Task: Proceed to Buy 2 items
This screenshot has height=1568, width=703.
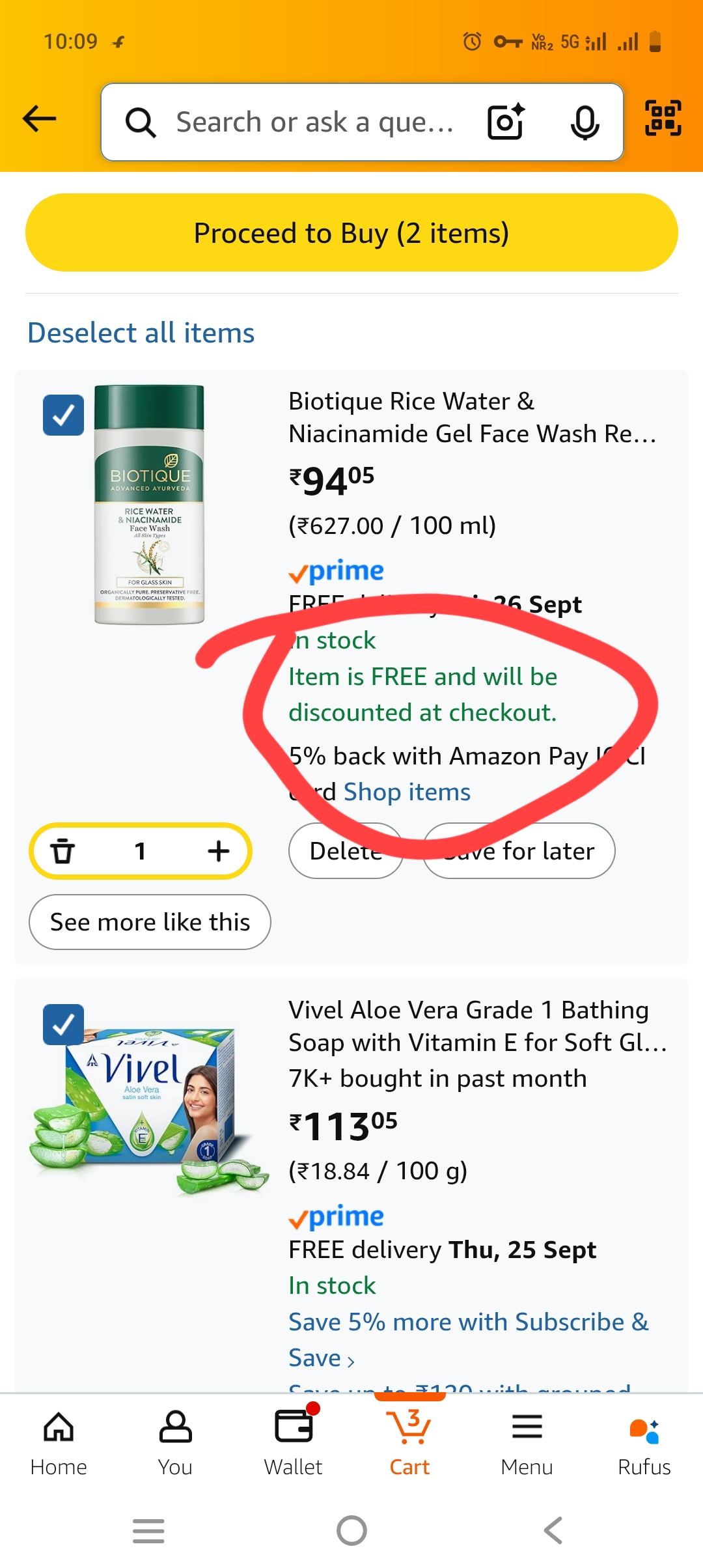Action: [351, 233]
